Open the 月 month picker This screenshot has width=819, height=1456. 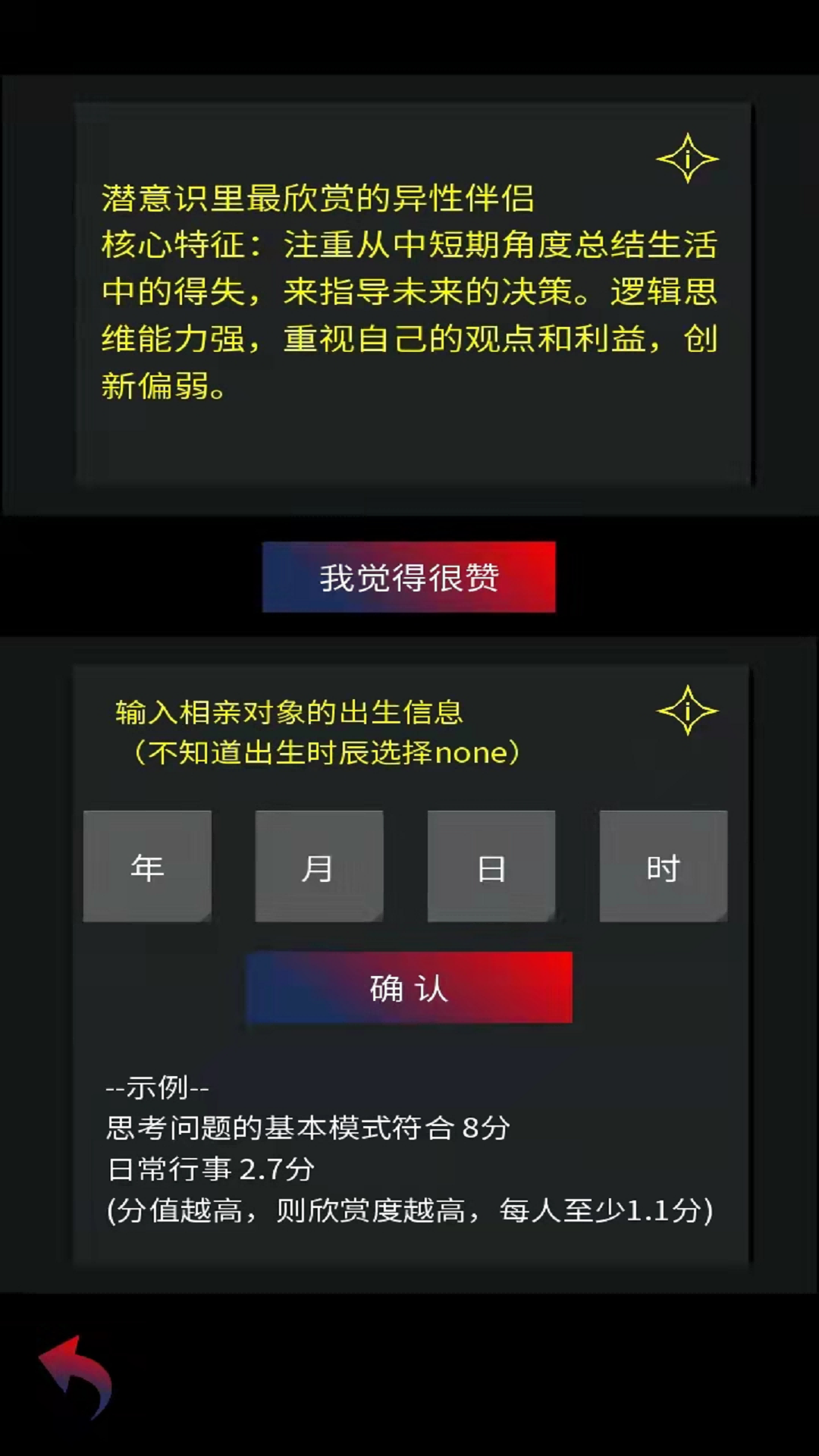319,866
